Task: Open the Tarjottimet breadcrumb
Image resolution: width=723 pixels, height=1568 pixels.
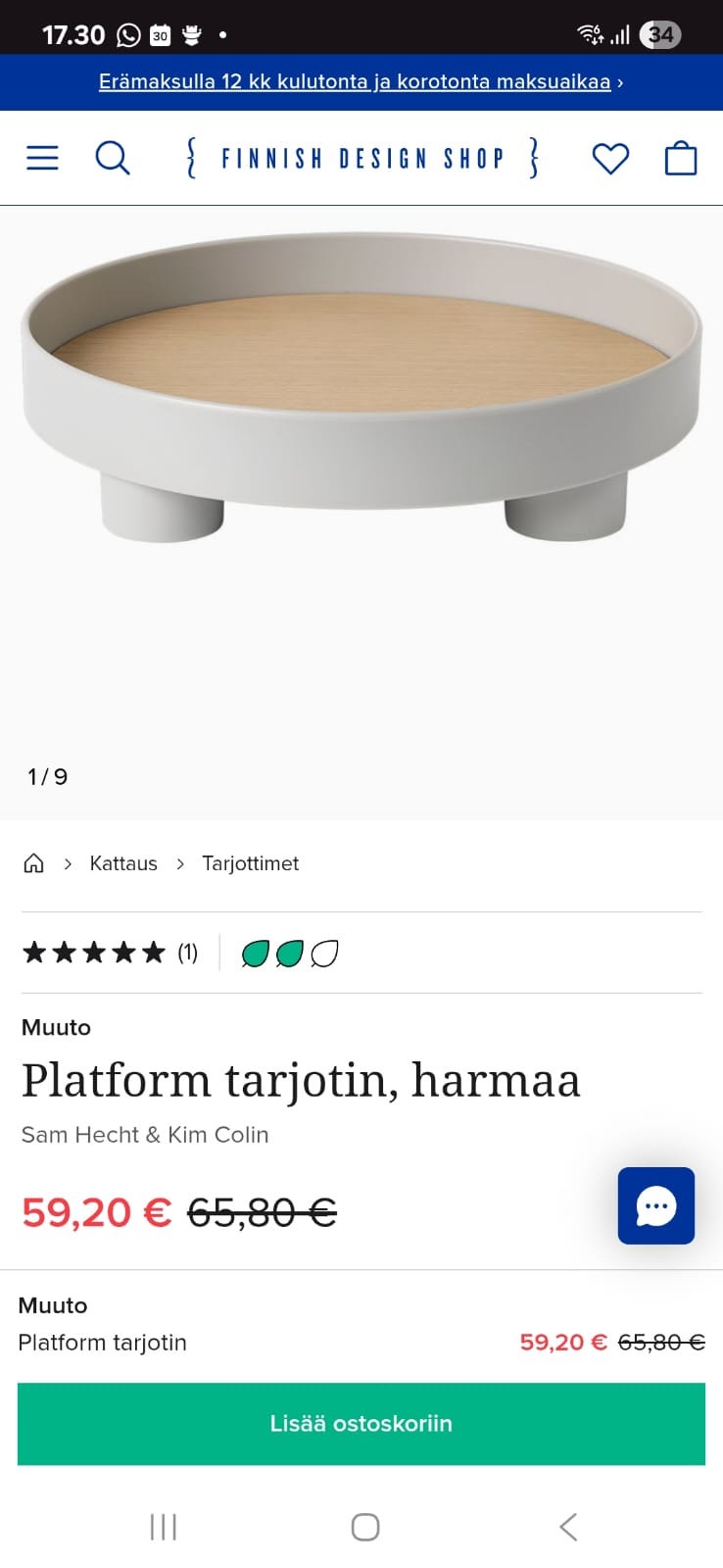Action: pos(250,863)
